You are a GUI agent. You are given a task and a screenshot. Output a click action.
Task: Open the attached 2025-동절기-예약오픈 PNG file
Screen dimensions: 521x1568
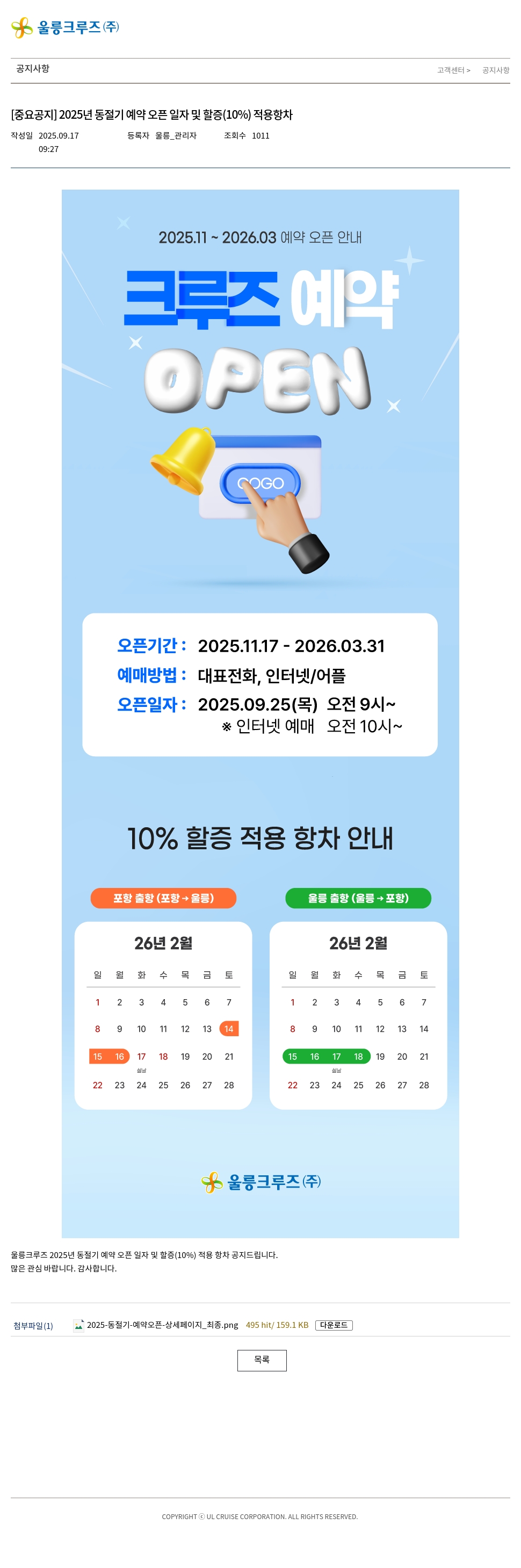coord(162,1325)
